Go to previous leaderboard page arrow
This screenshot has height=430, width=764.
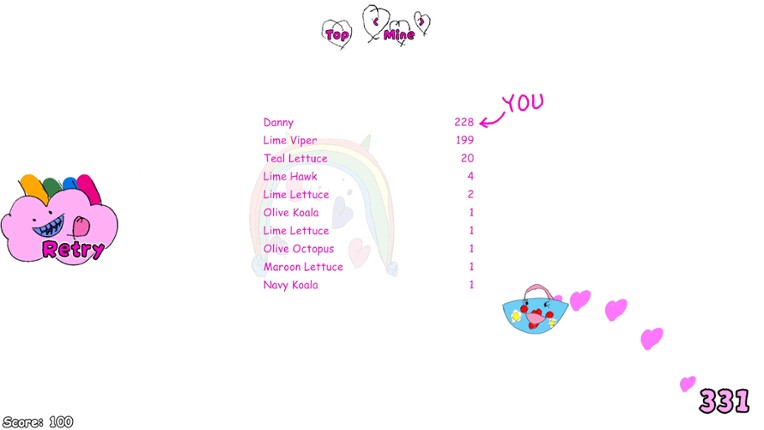(376, 19)
